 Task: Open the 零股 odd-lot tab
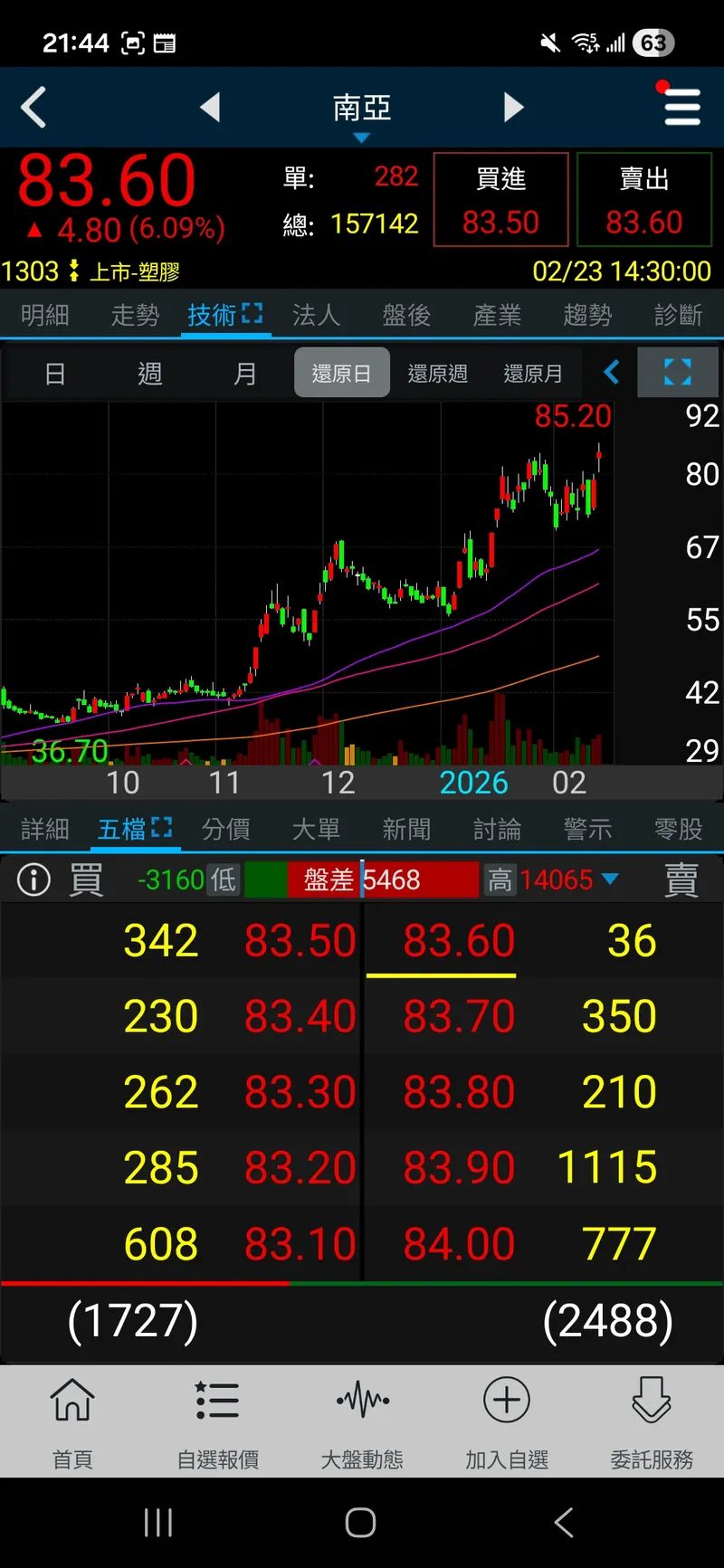tap(678, 829)
